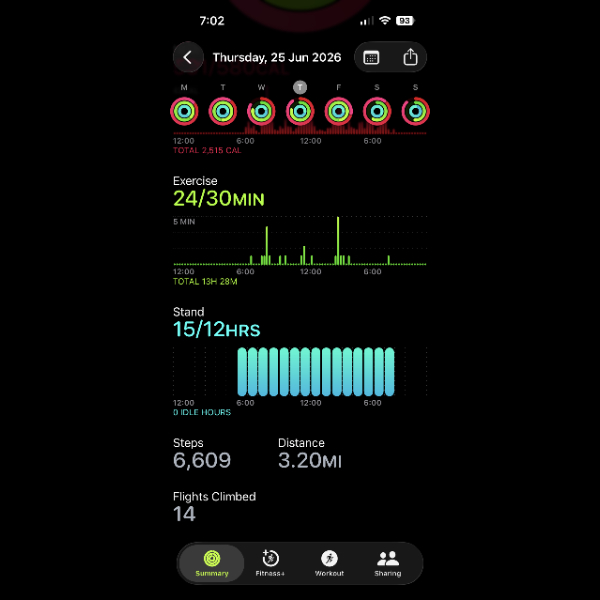Open the calendar view icon
The height and width of the screenshot is (600, 600).
click(371, 57)
